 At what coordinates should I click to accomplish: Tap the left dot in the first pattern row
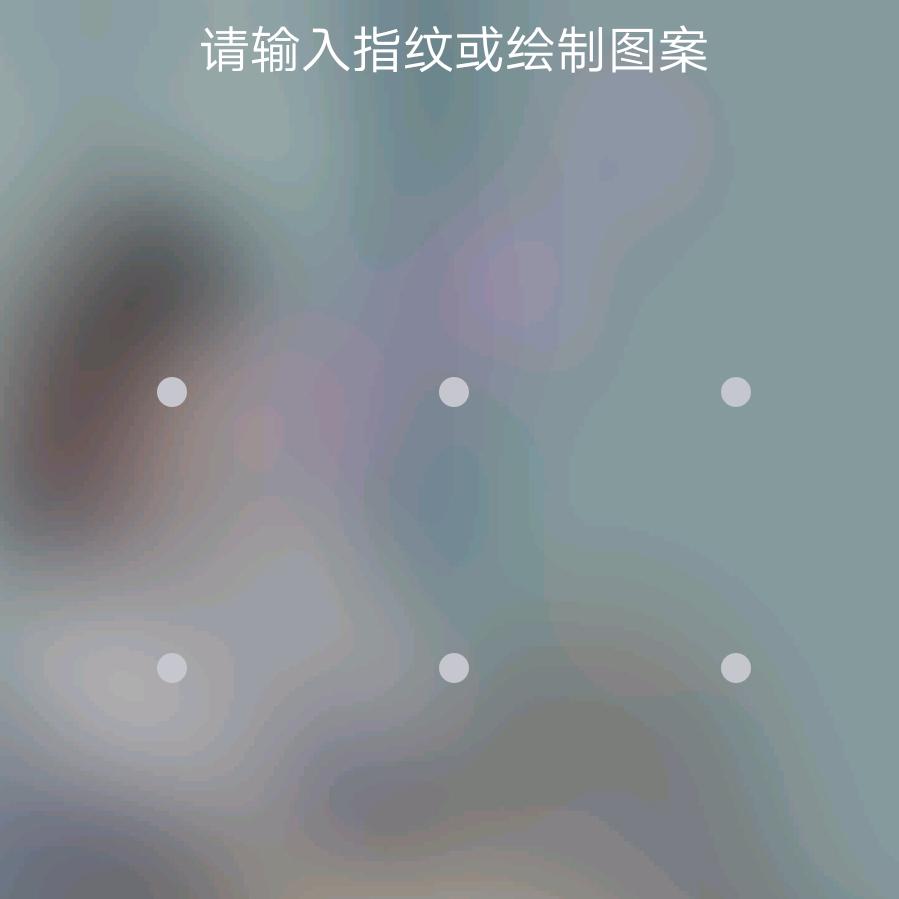click(172, 392)
